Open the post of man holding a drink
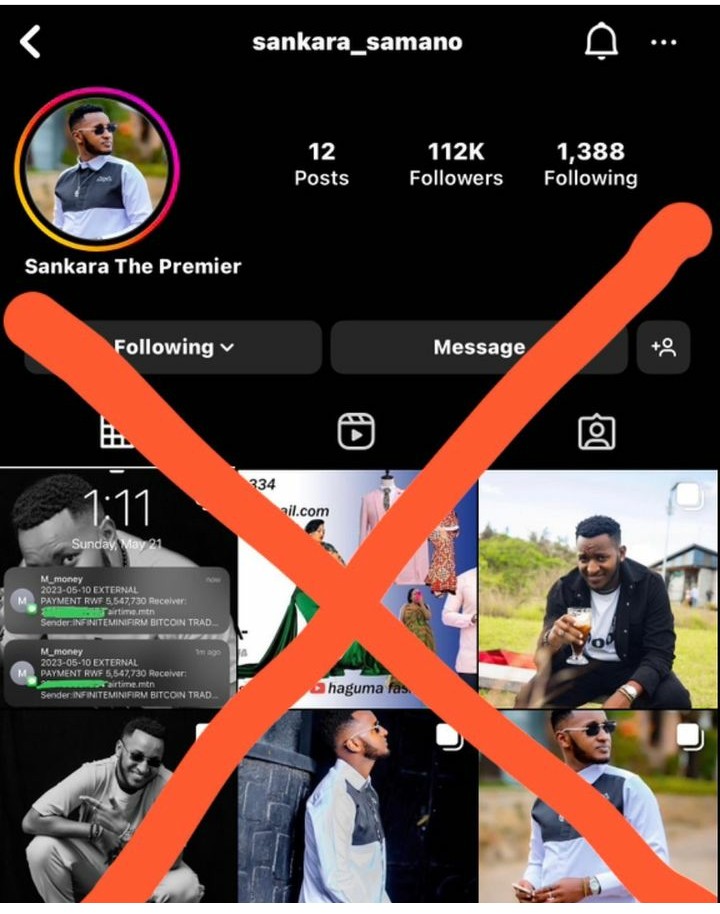The height and width of the screenshot is (914, 720). pyautogui.click(x=598, y=588)
